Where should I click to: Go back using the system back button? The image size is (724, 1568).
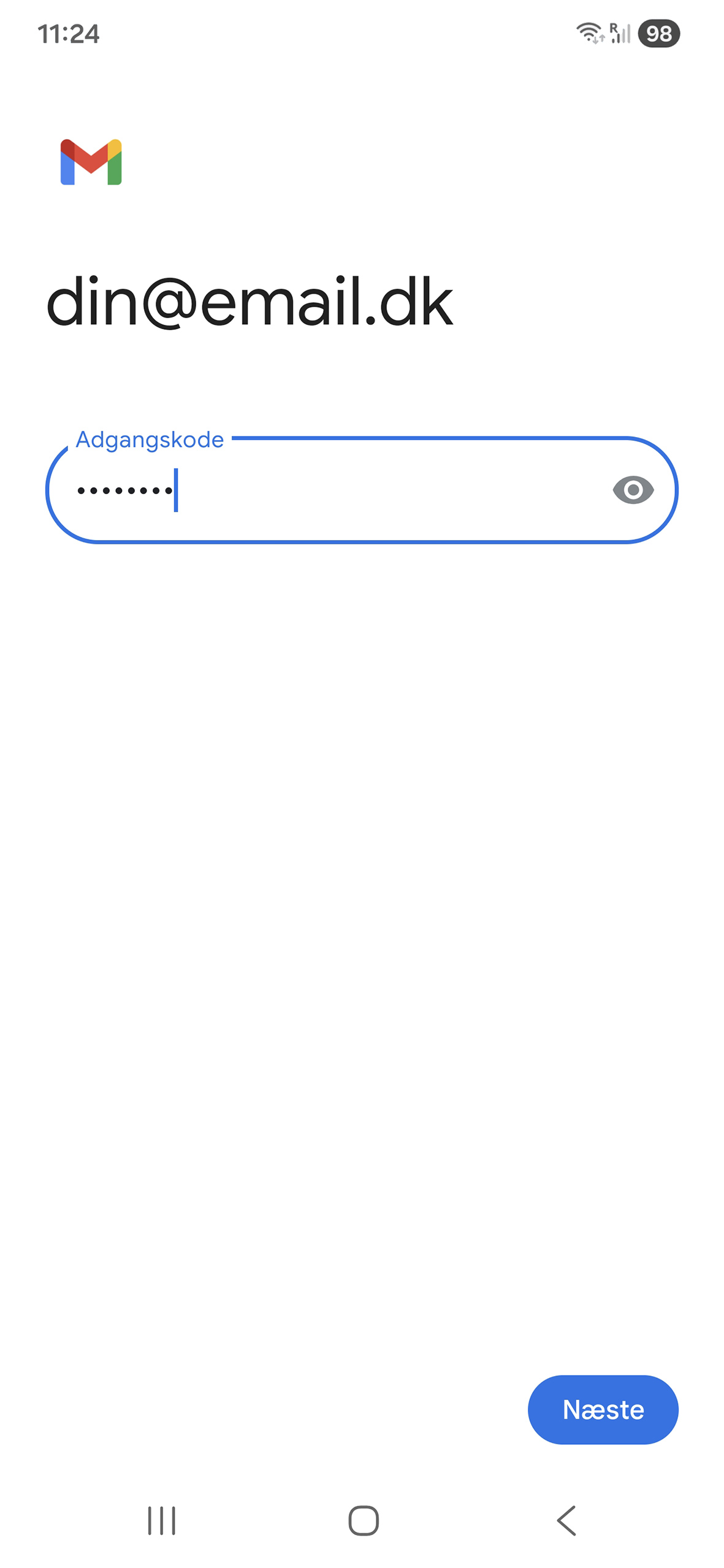coord(566,1520)
